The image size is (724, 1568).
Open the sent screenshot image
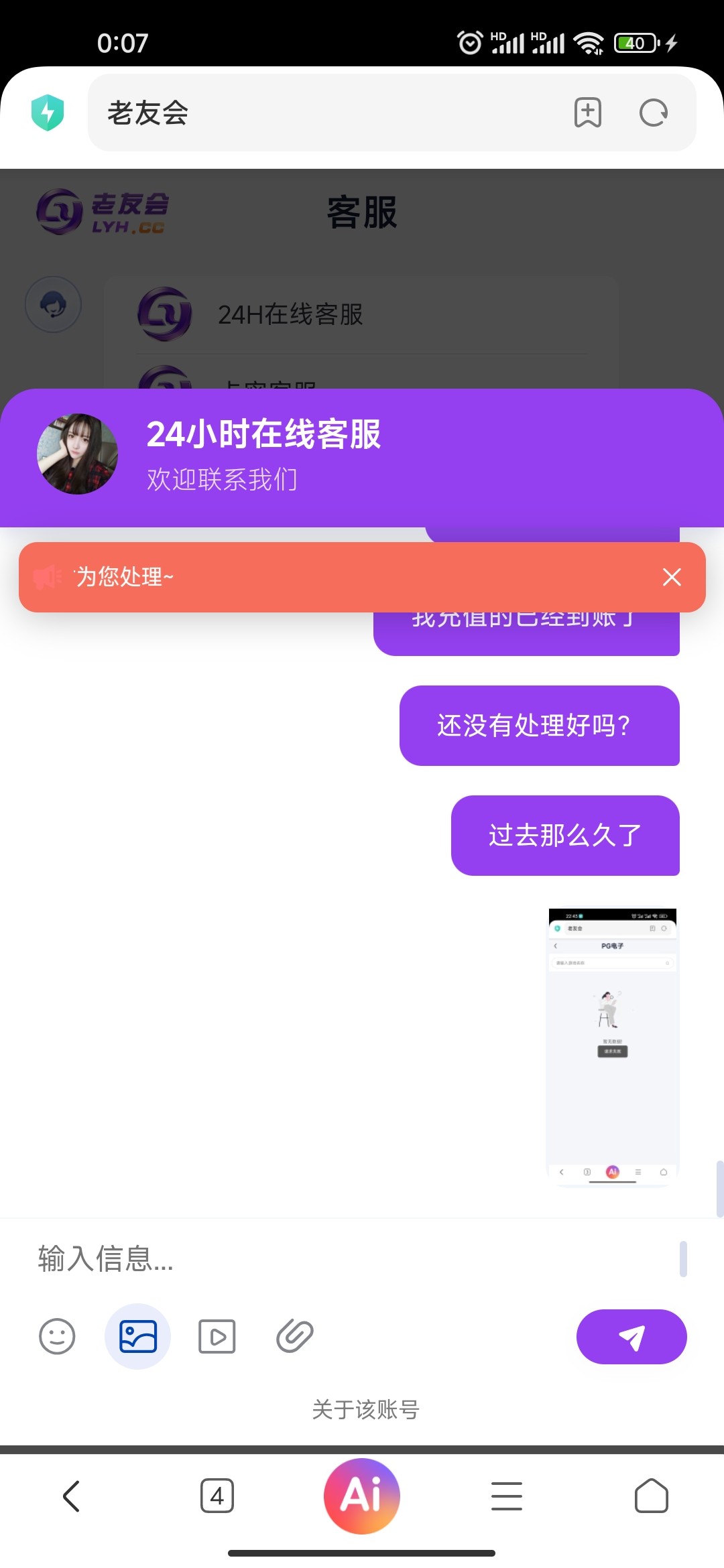(612, 1047)
